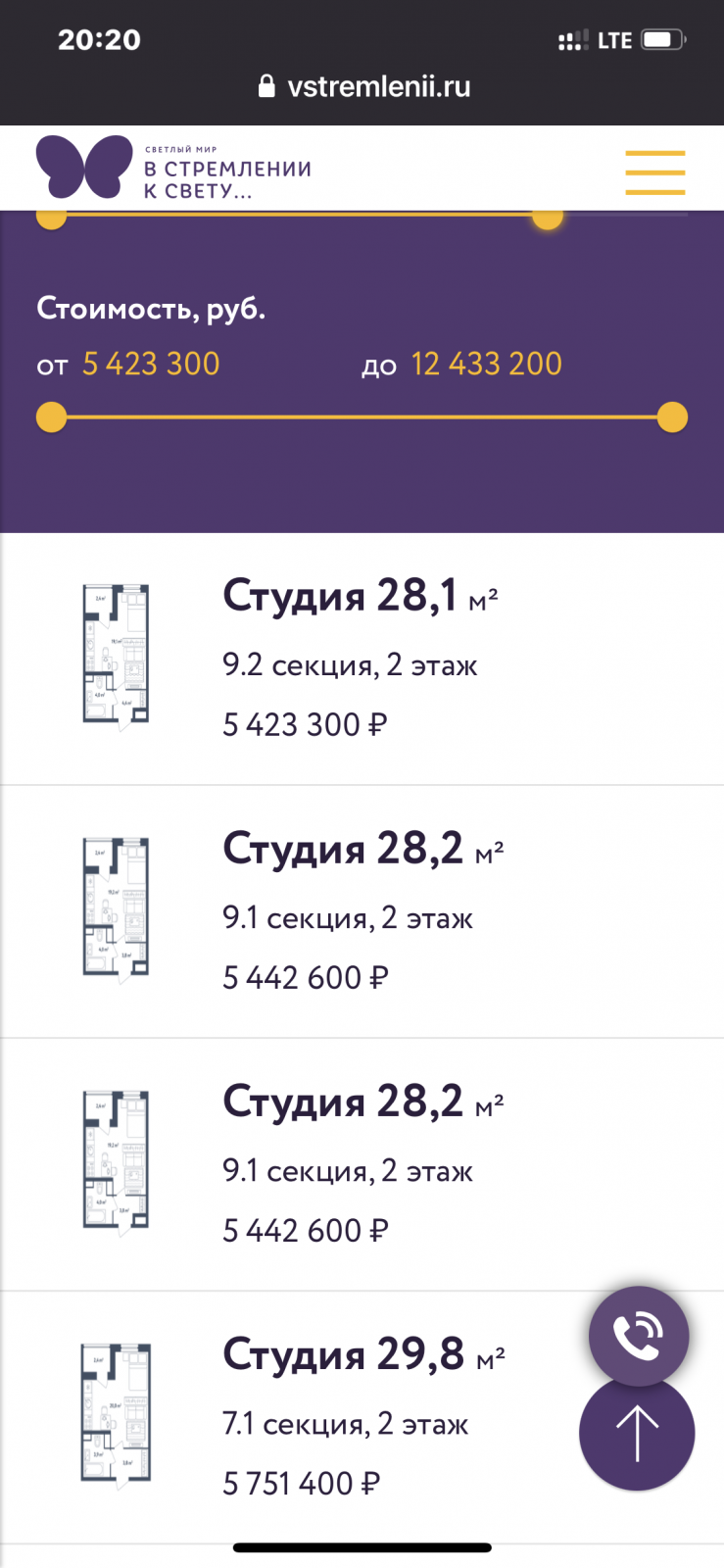724x1568 pixels.
Task: Tap the vstremlenii.ru address bar
Action: tap(363, 86)
